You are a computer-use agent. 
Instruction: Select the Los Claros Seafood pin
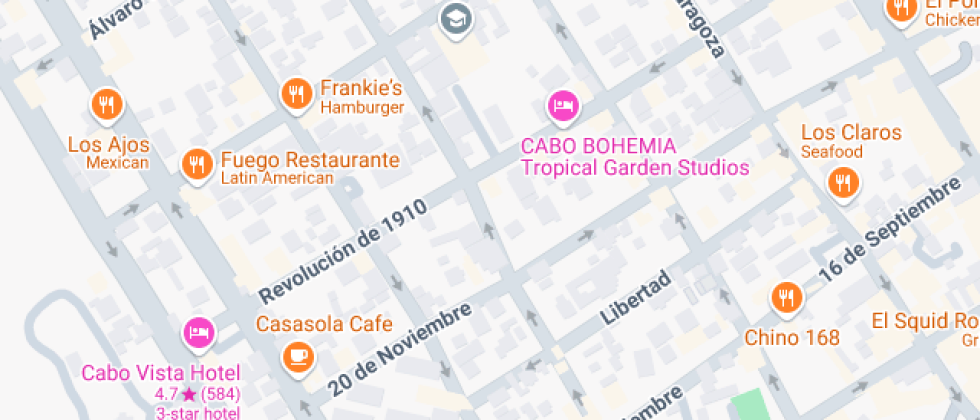pos(844,184)
